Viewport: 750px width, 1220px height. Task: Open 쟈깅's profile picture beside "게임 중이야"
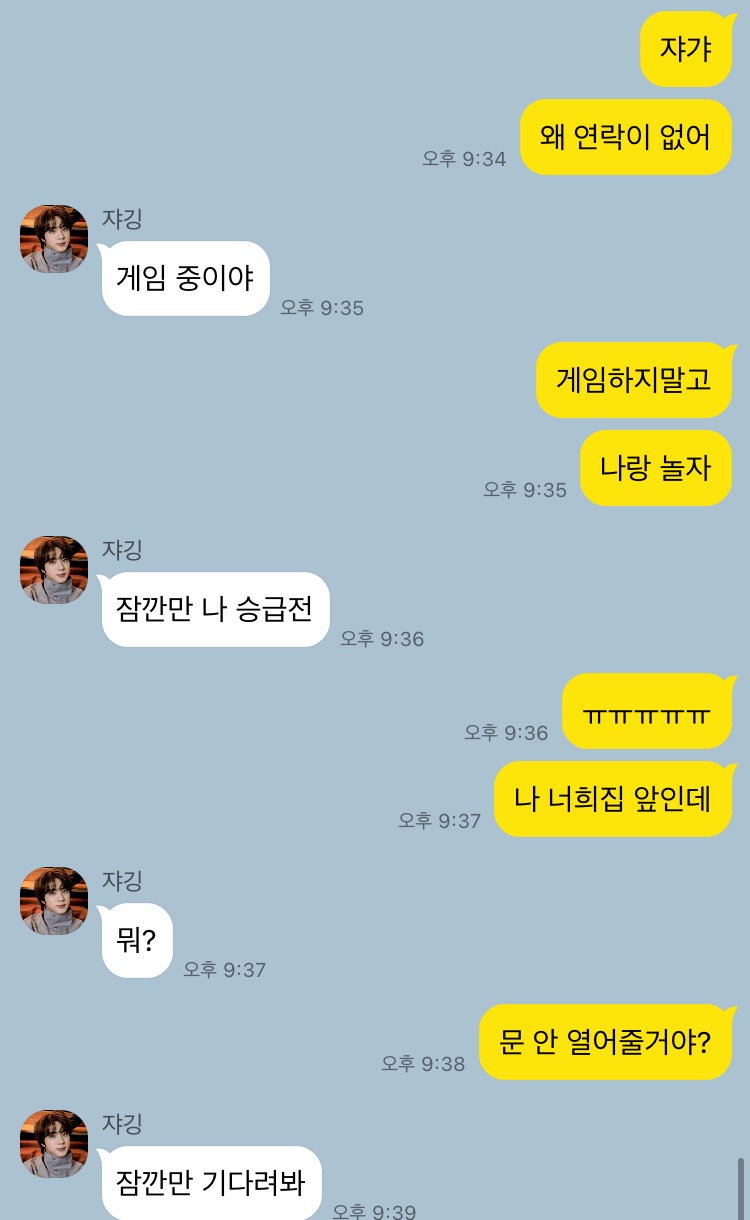coord(54,239)
